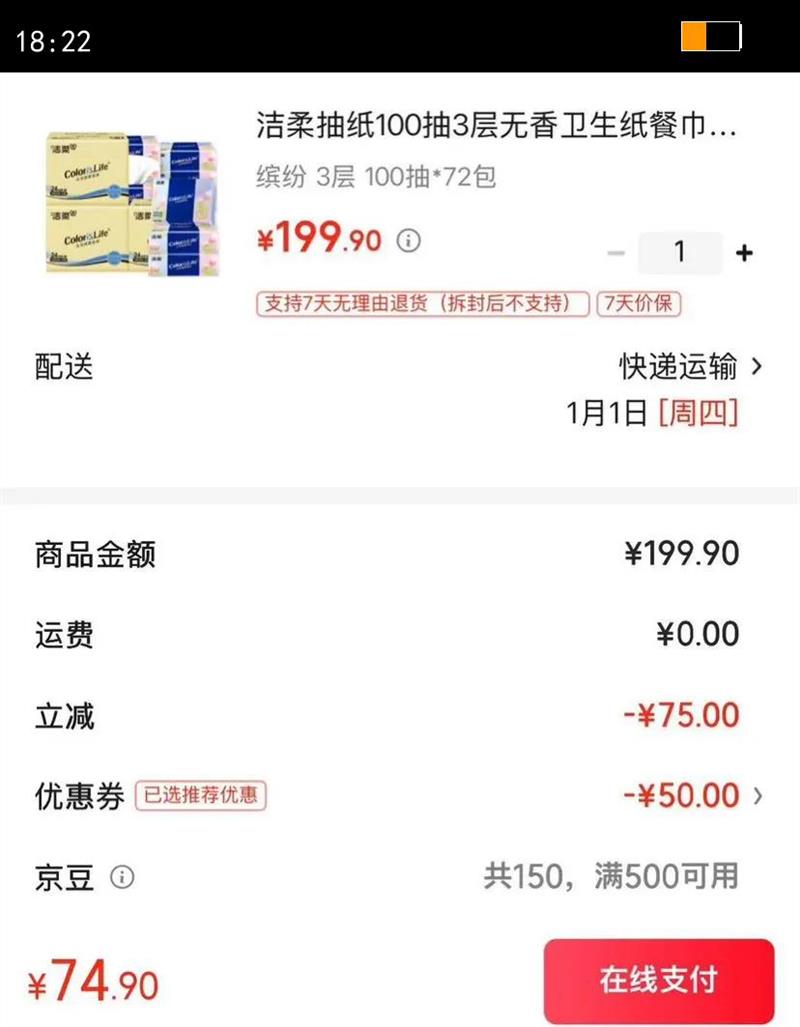800x1027 pixels.
Task: Click the battery indicator in the status bar
Action: tap(714, 36)
